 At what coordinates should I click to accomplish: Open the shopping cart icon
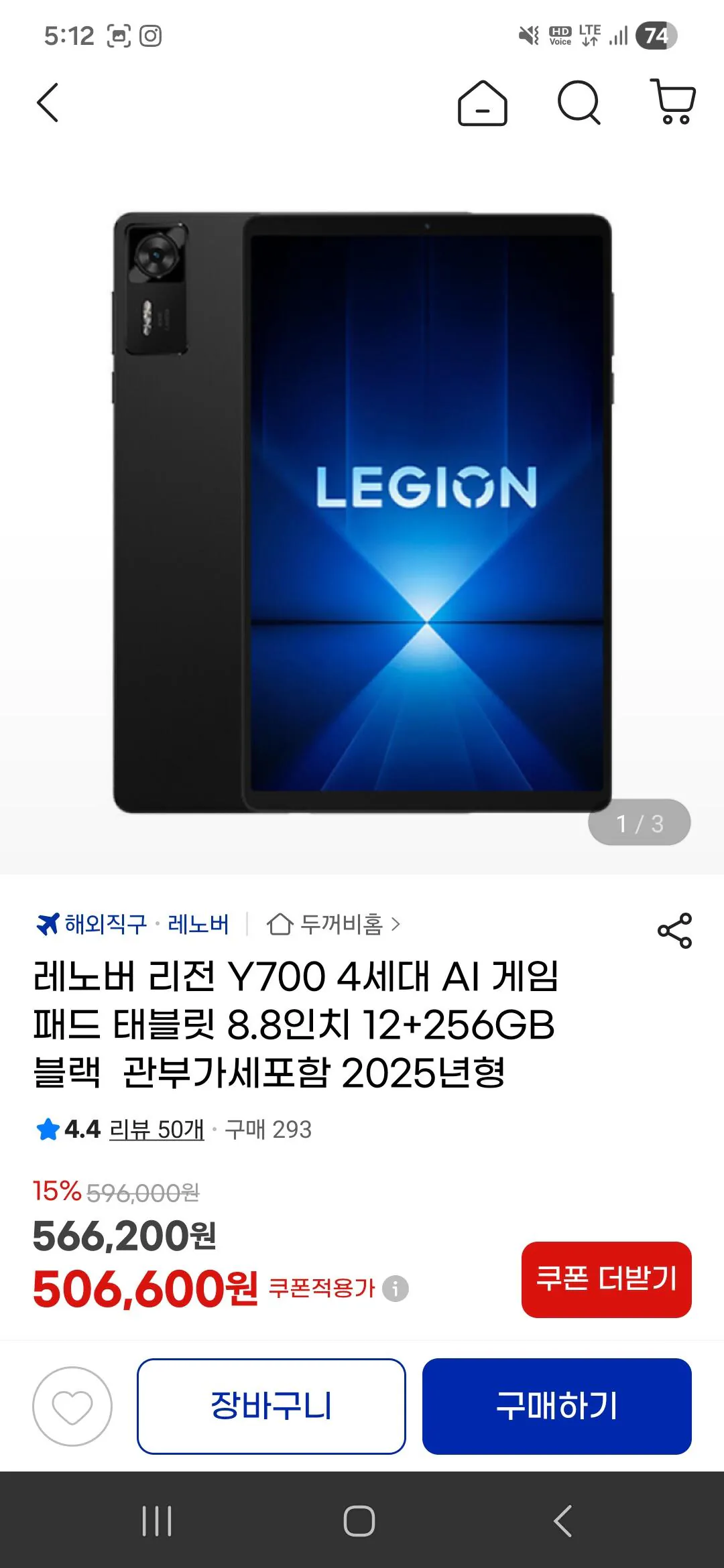click(x=674, y=102)
